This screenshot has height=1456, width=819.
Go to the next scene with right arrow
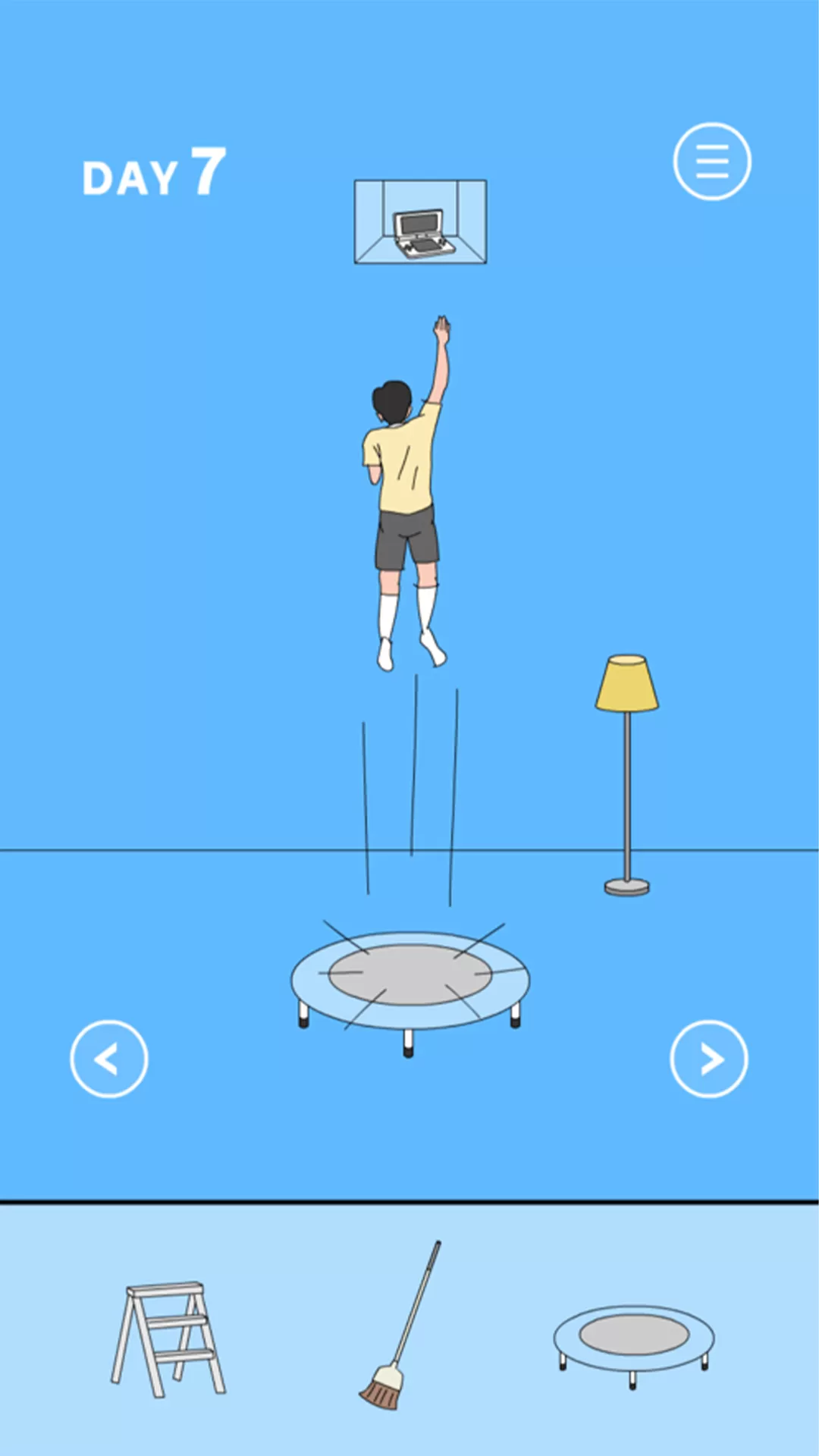(x=709, y=1059)
